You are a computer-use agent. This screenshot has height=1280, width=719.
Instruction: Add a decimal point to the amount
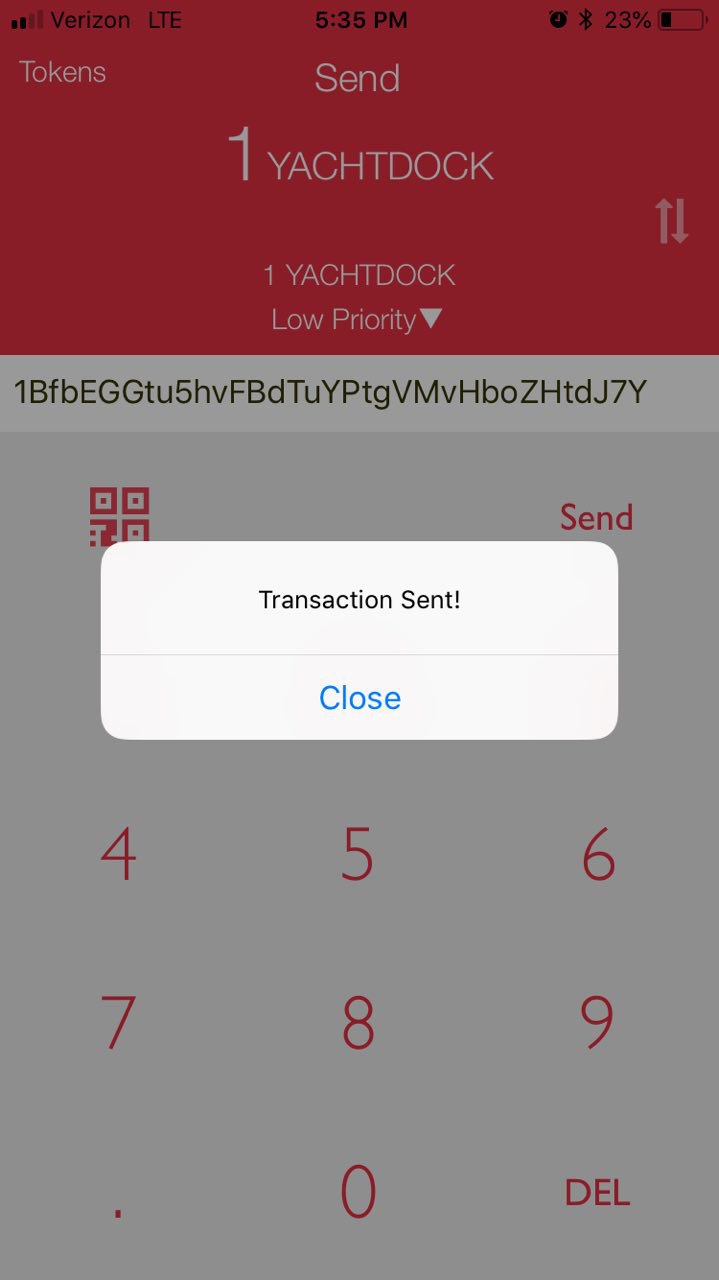pyautogui.click(x=118, y=1212)
